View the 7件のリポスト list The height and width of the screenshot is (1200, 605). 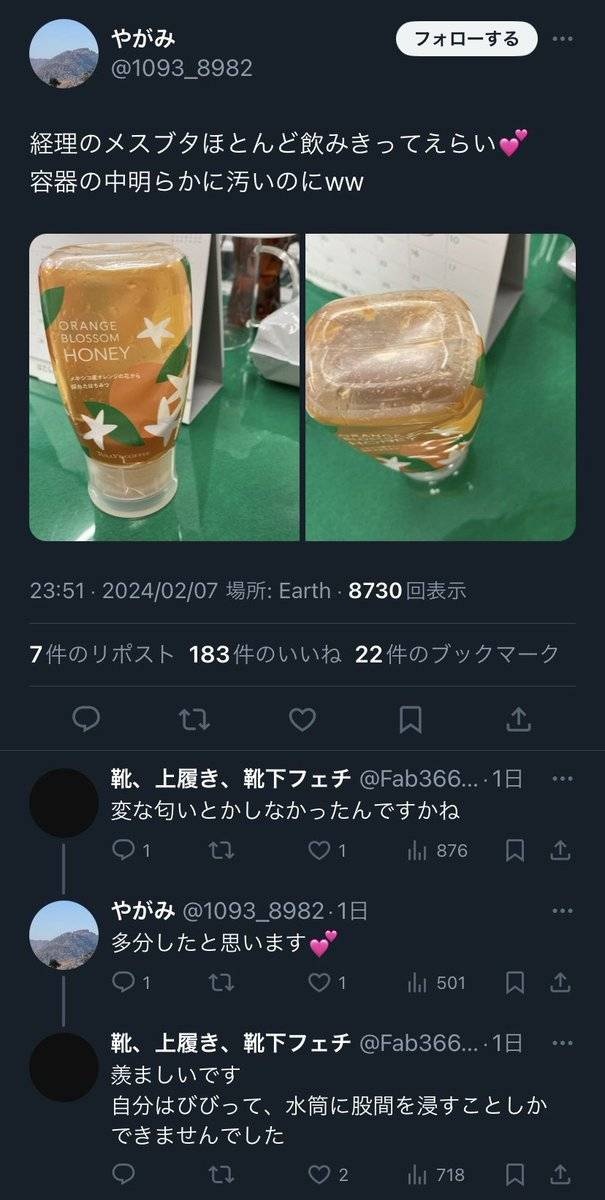[102, 654]
